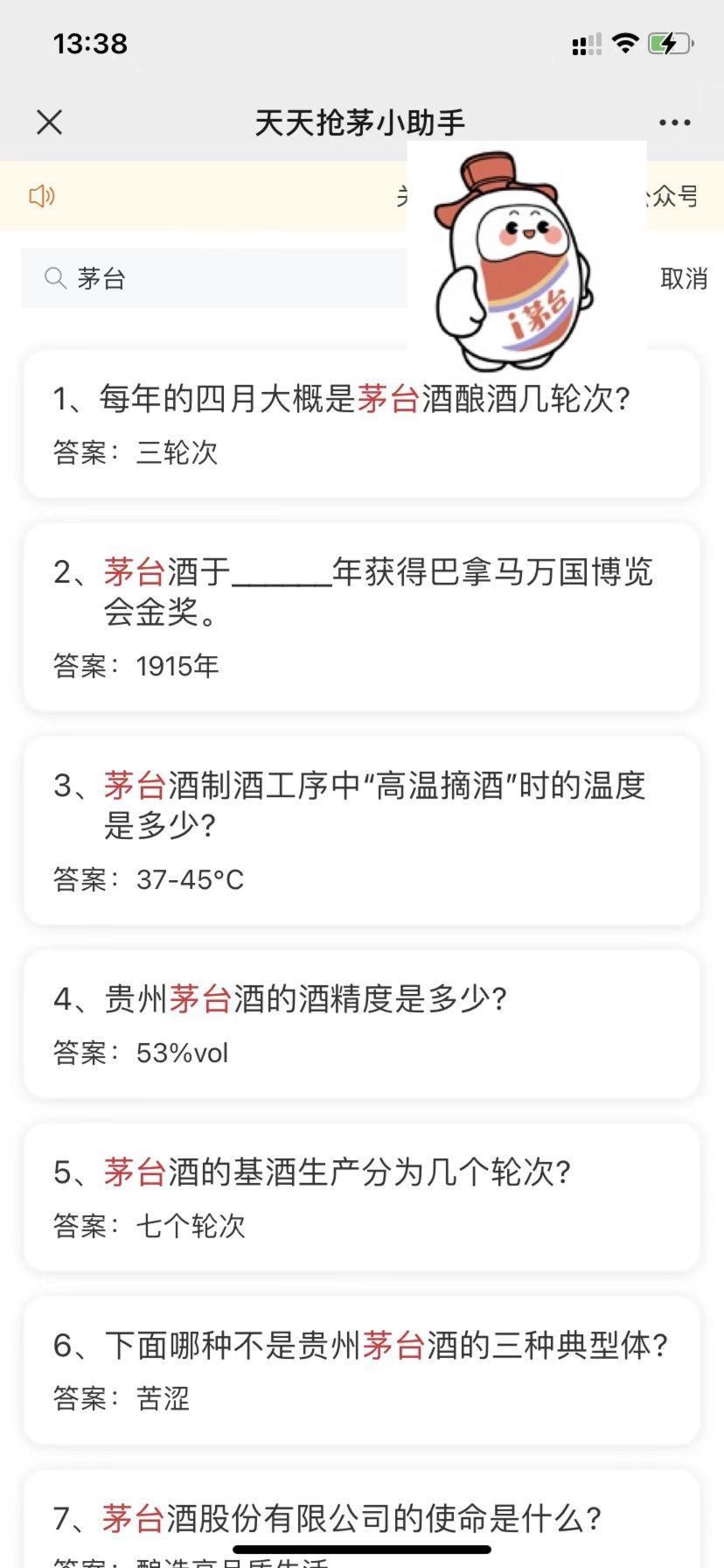The height and width of the screenshot is (1568, 724).
Task: Open the three-dot options menu
Action: point(673,122)
